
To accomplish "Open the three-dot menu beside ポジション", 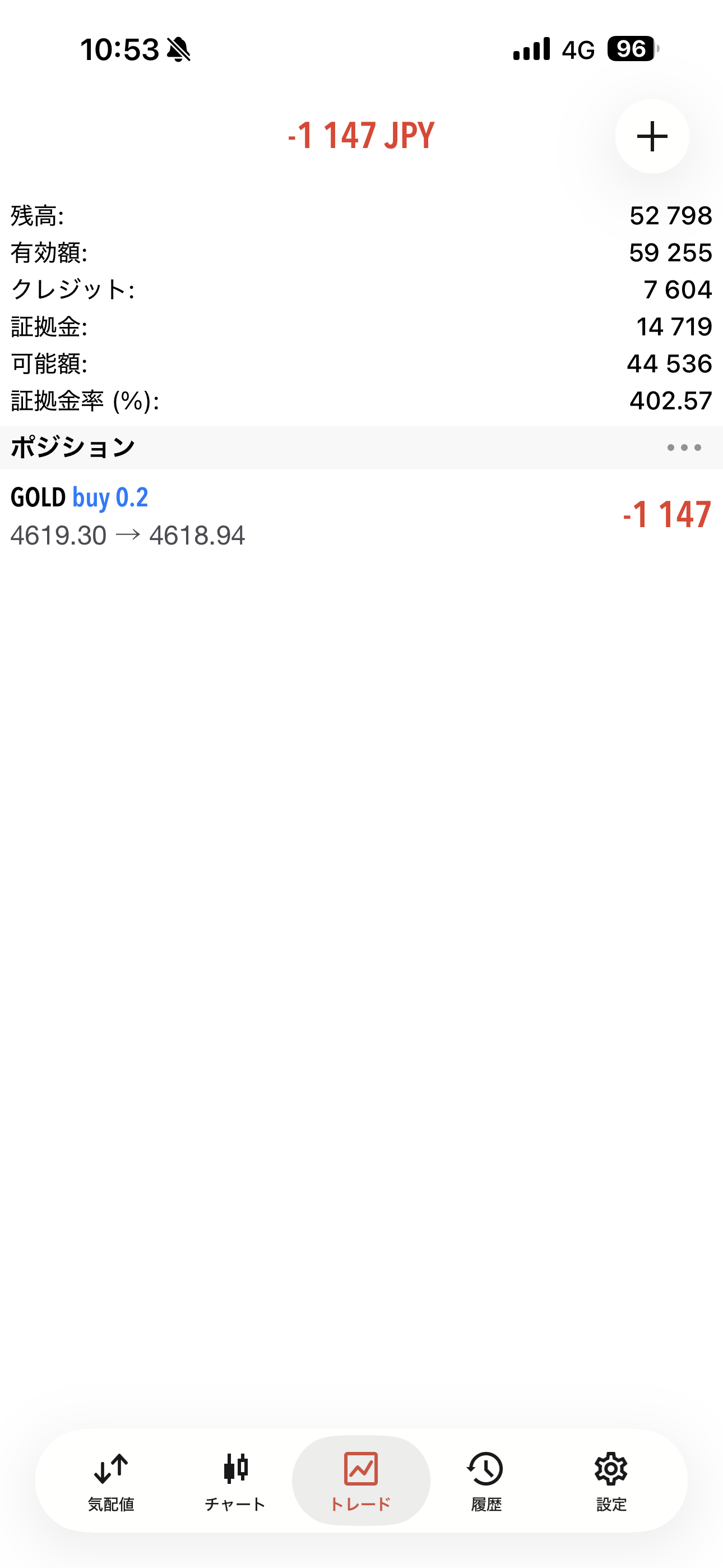I will (683, 448).
